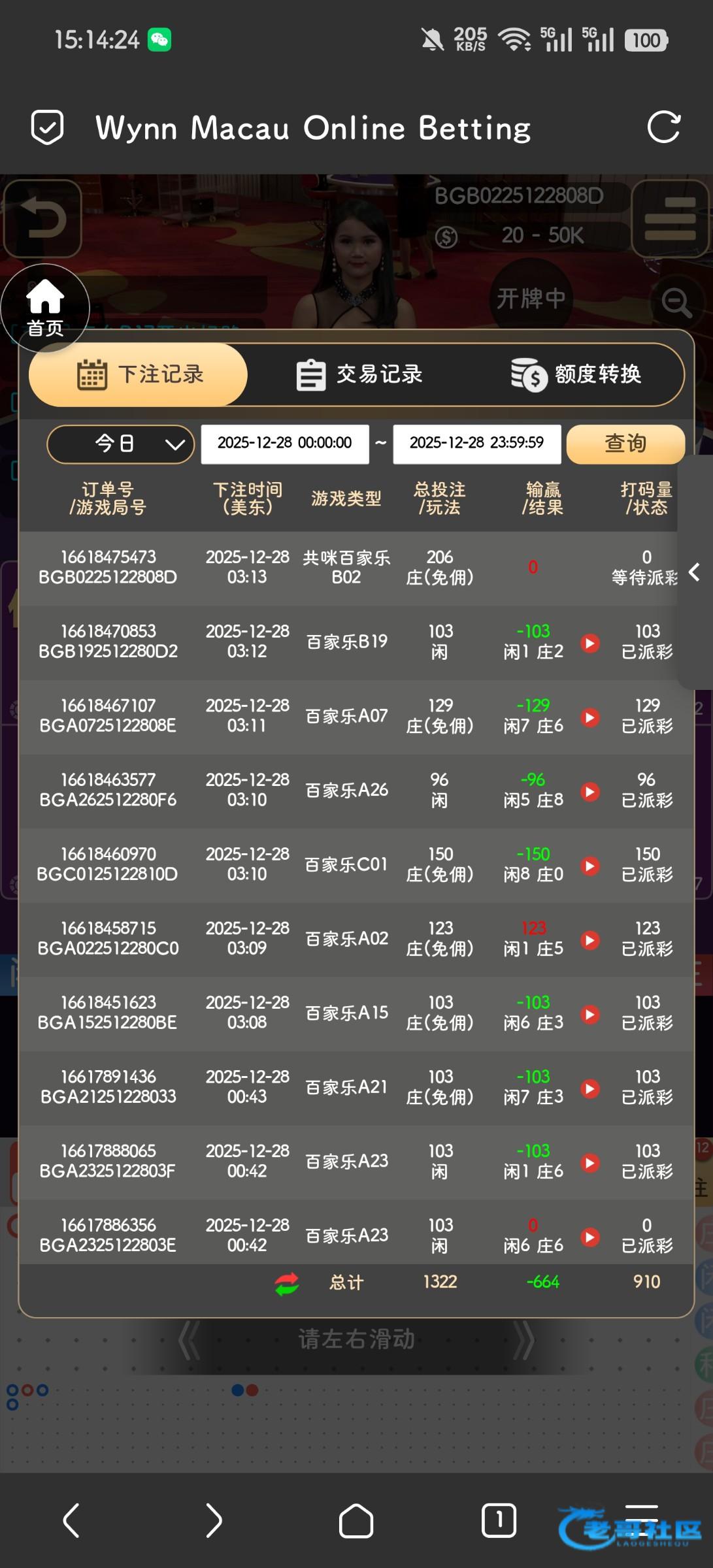Edit the end date 2025-12-28 23:59:59 field
The height and width of the screenshot is (1568, 713).
[476, 444]
